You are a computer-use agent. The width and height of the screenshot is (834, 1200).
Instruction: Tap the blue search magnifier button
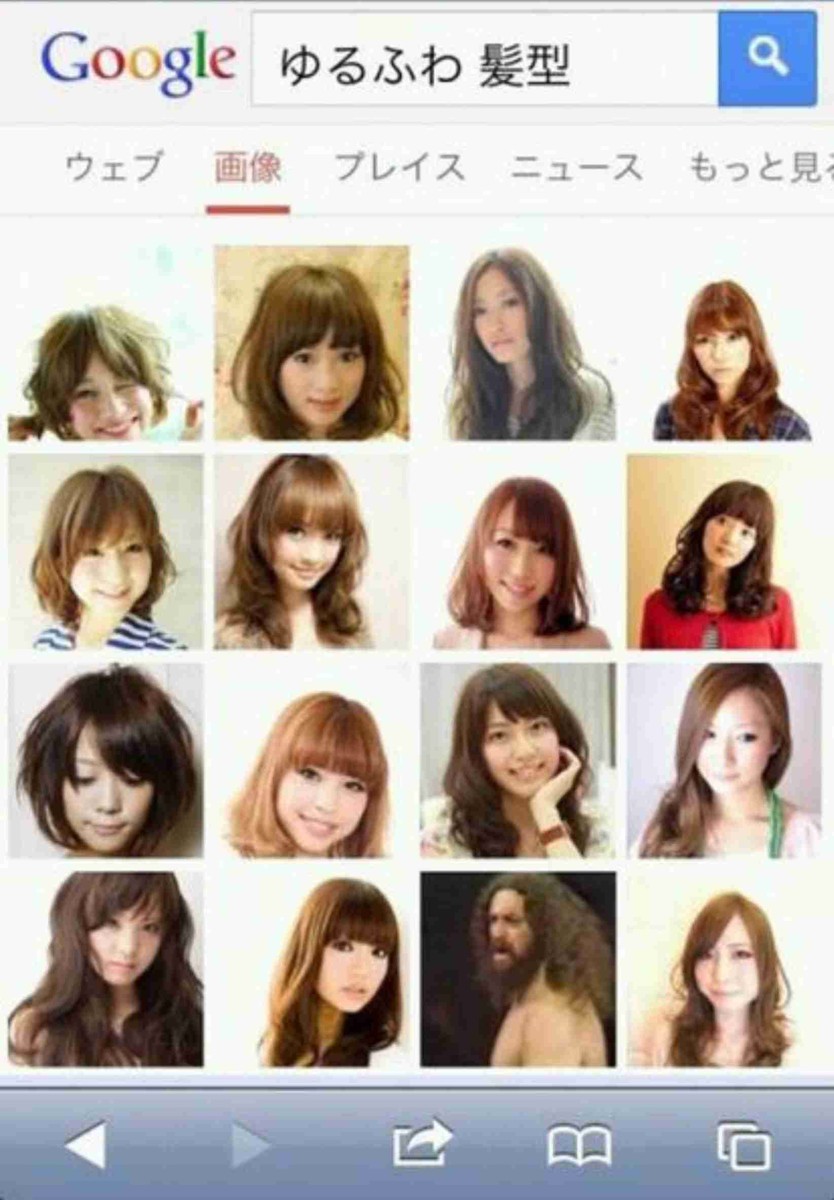tap(767, 59)
